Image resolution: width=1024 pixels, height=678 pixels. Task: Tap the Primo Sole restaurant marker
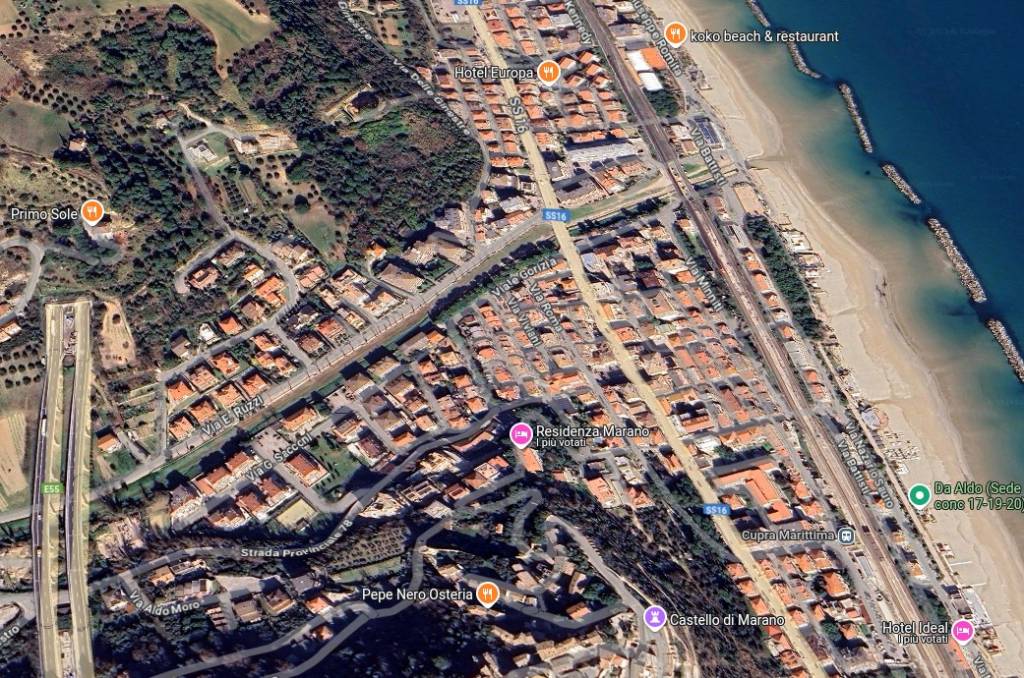pos(92,211)
